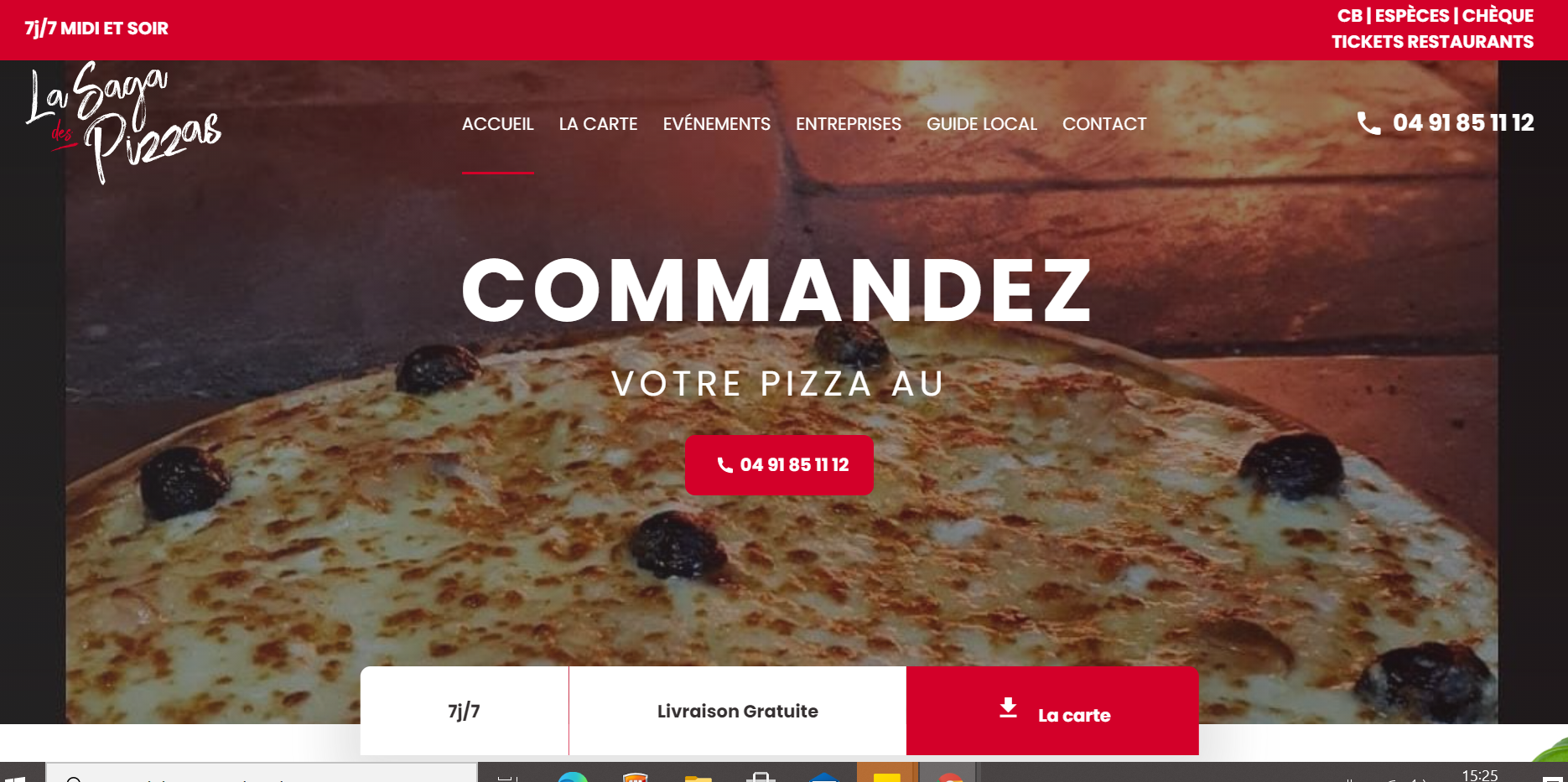Open the Accueil navigation link
The height and width of the screenshot is (782, 1568).
[497, 124]
